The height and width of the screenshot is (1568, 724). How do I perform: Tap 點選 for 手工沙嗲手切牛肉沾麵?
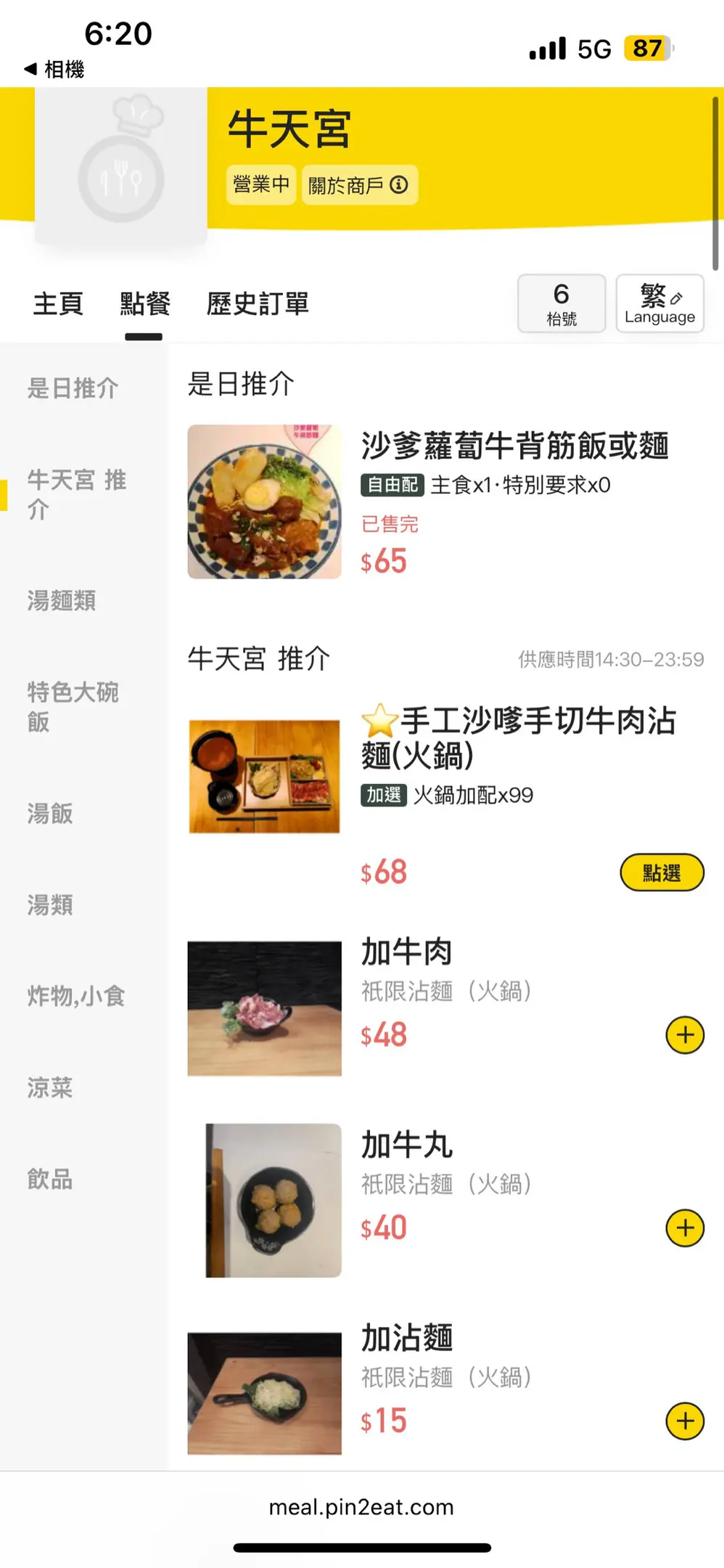(x=662, y=873)
